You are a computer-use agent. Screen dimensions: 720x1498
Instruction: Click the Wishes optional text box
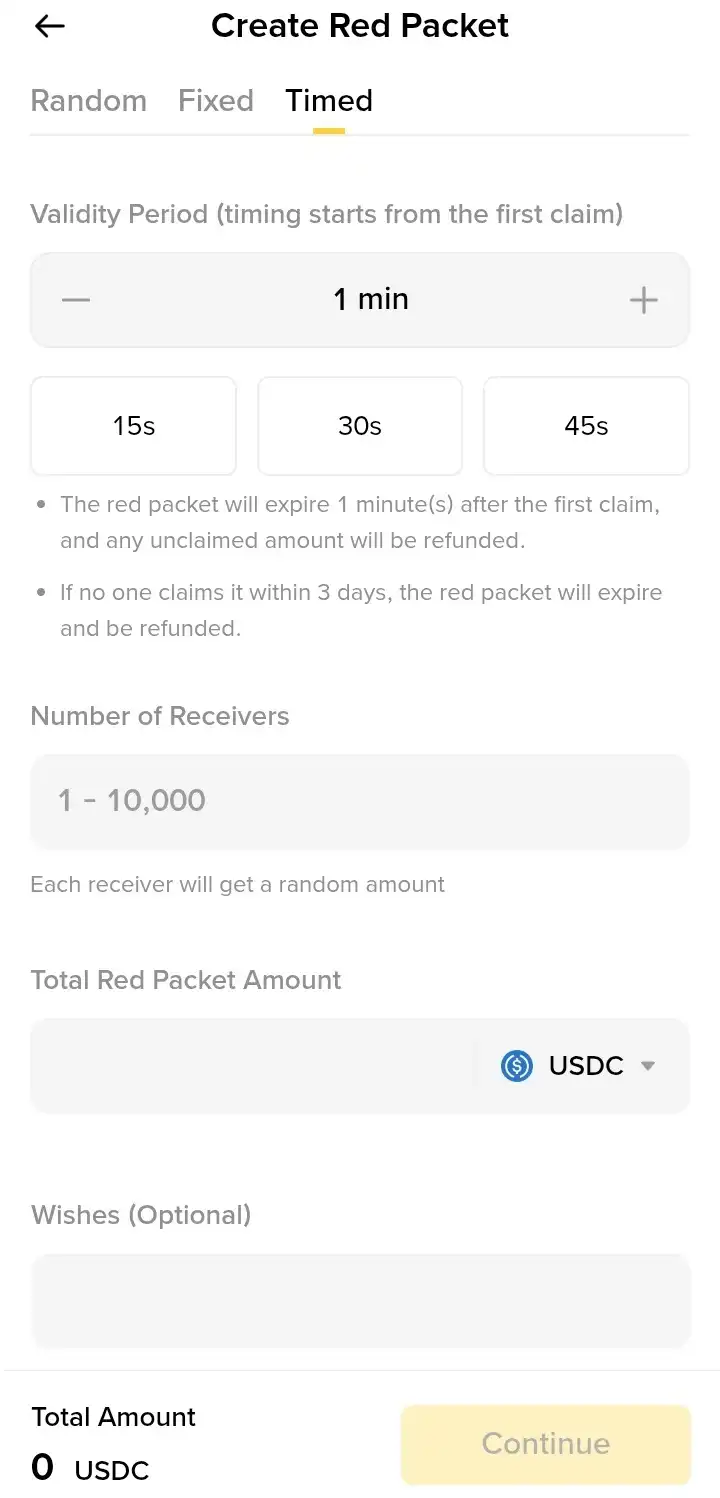tap(360, 1301)
